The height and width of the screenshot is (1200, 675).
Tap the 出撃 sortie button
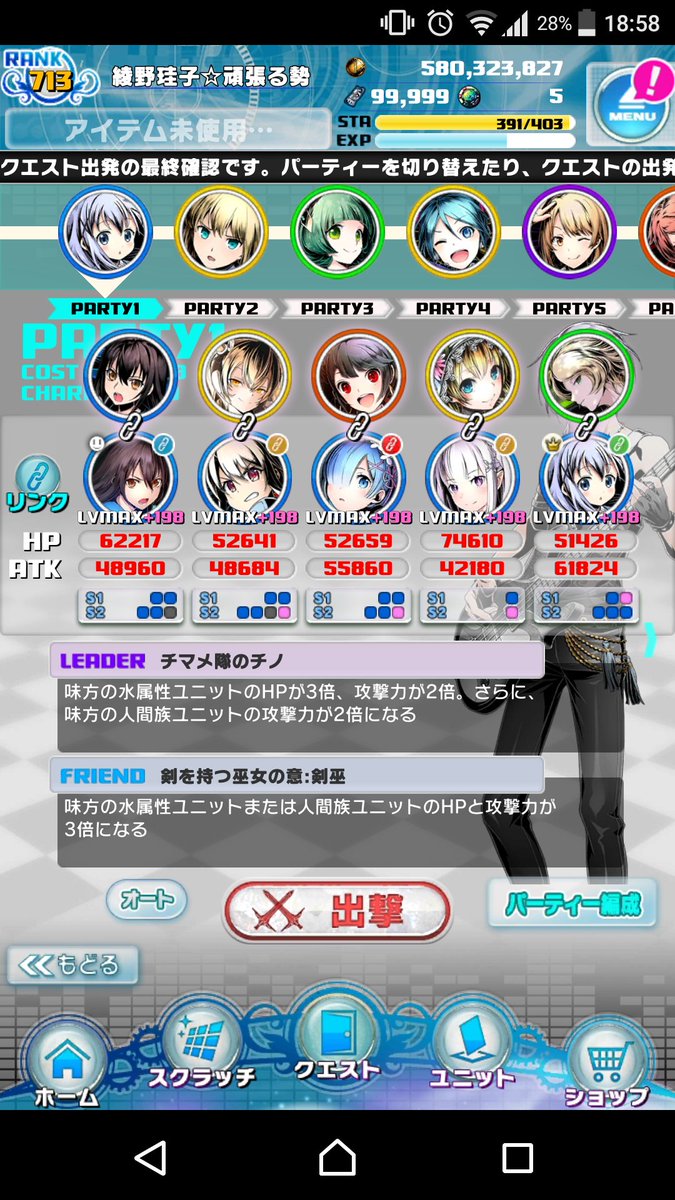[x=337, y=911]
